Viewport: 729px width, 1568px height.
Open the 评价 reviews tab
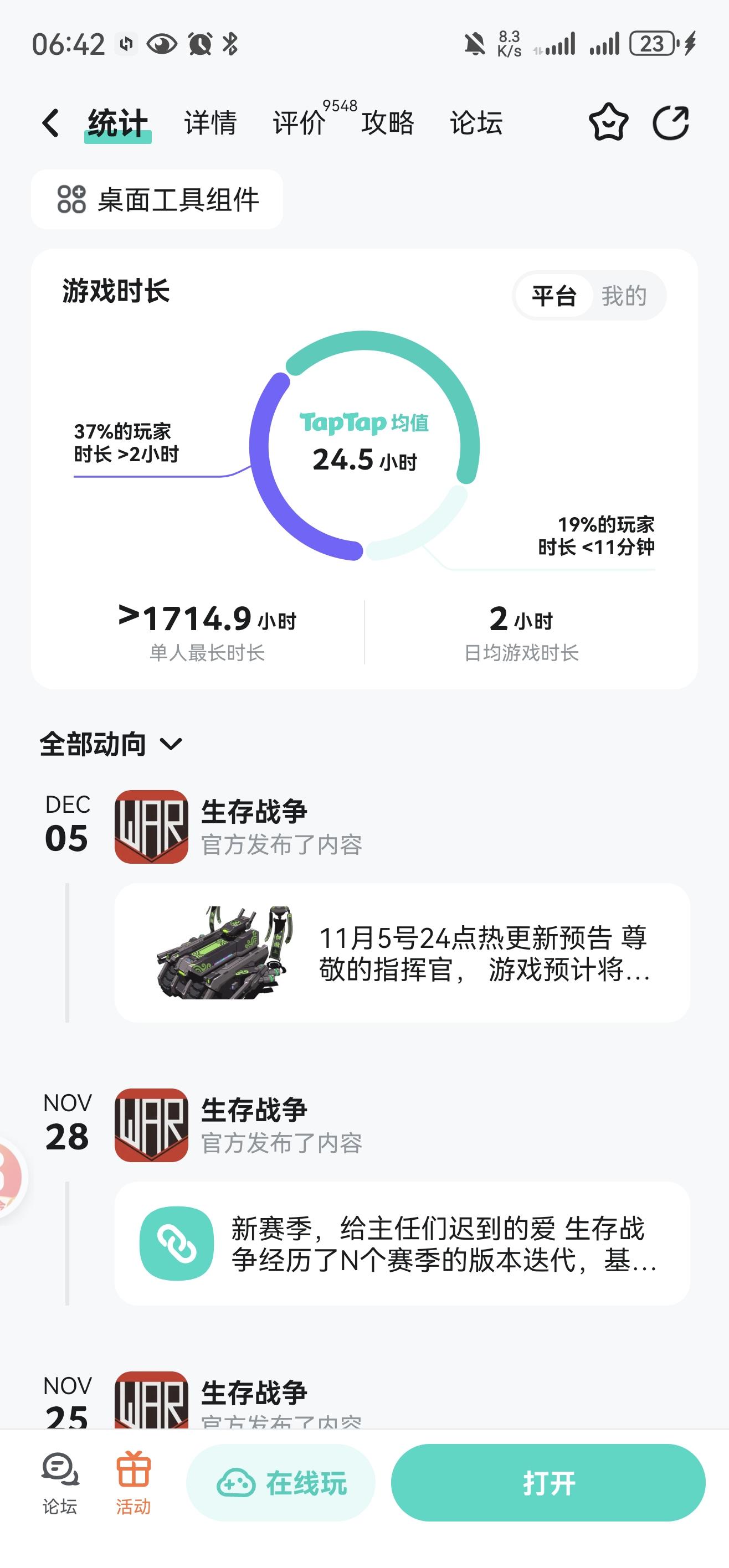299,123
